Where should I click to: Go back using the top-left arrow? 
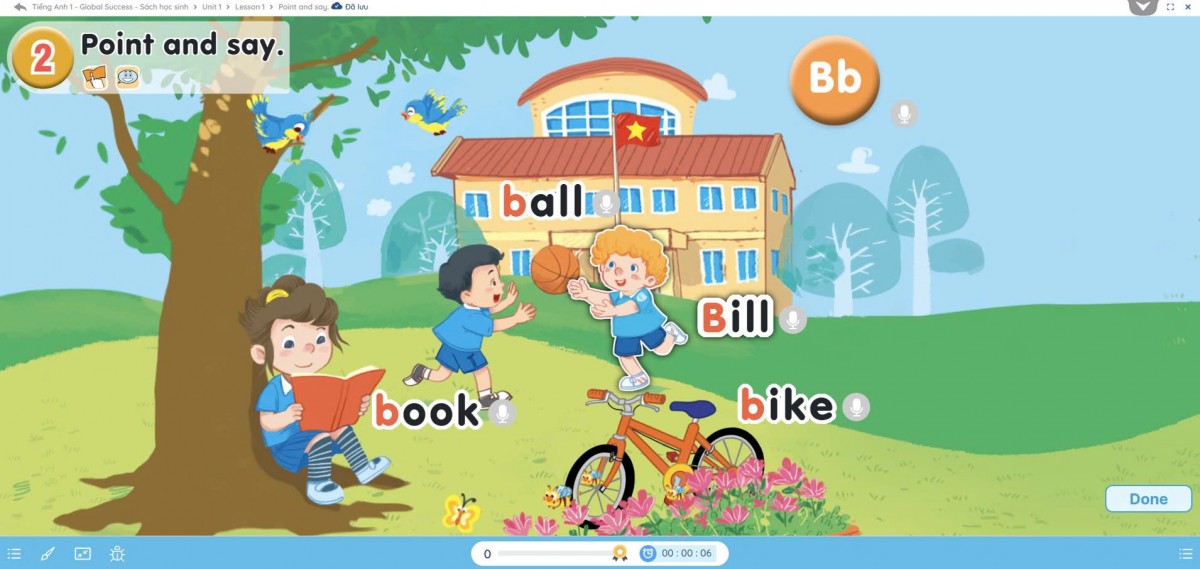pyautogui.click(x=19, y=6)
